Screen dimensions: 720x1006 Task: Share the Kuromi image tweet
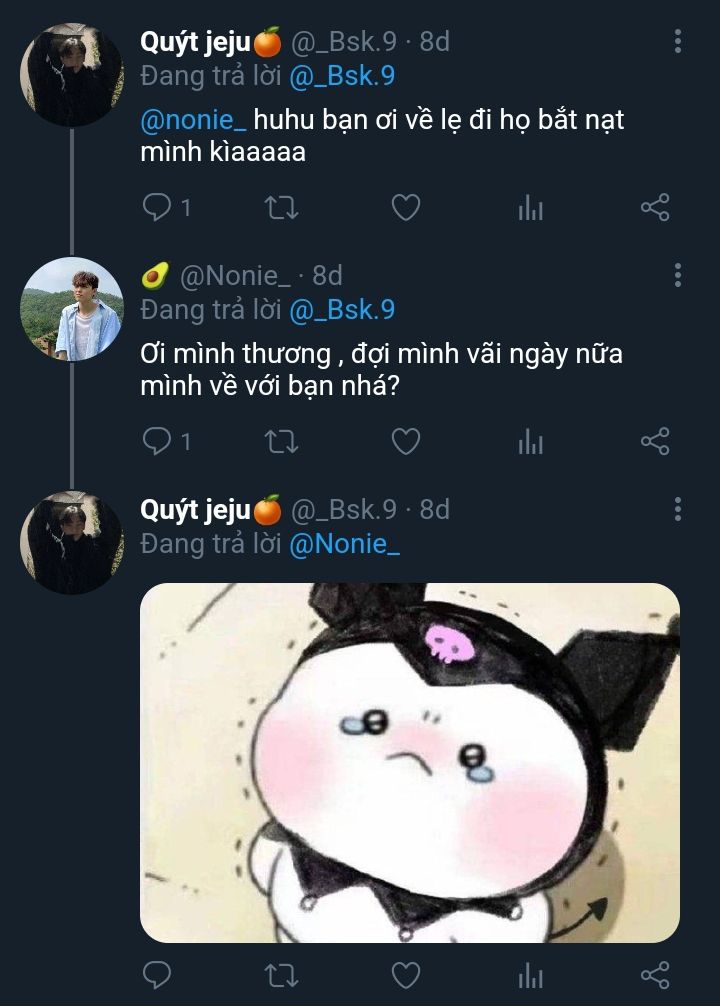(x=654, y=974)
